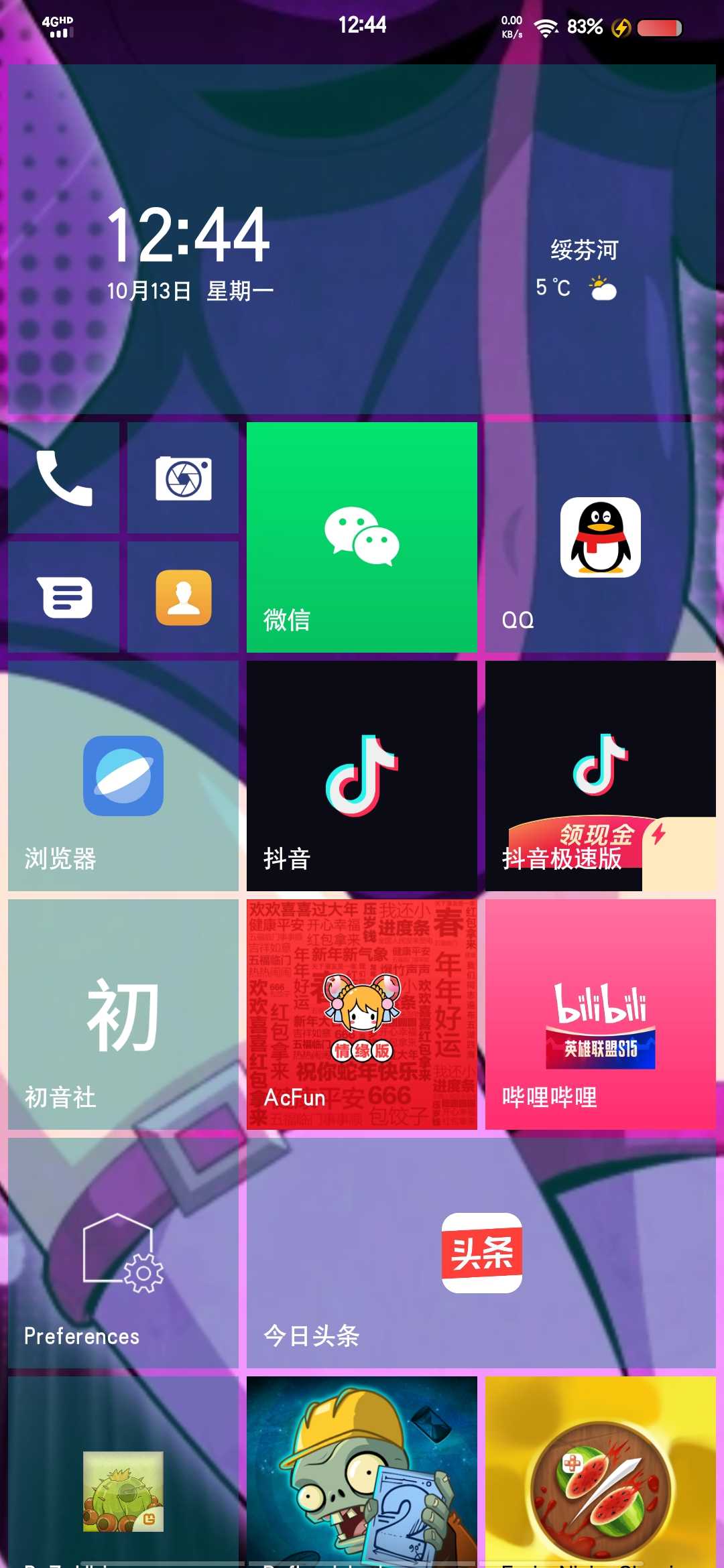Open launcher Preferences
Viewport: 724px width, 1568px height.
123,1253
